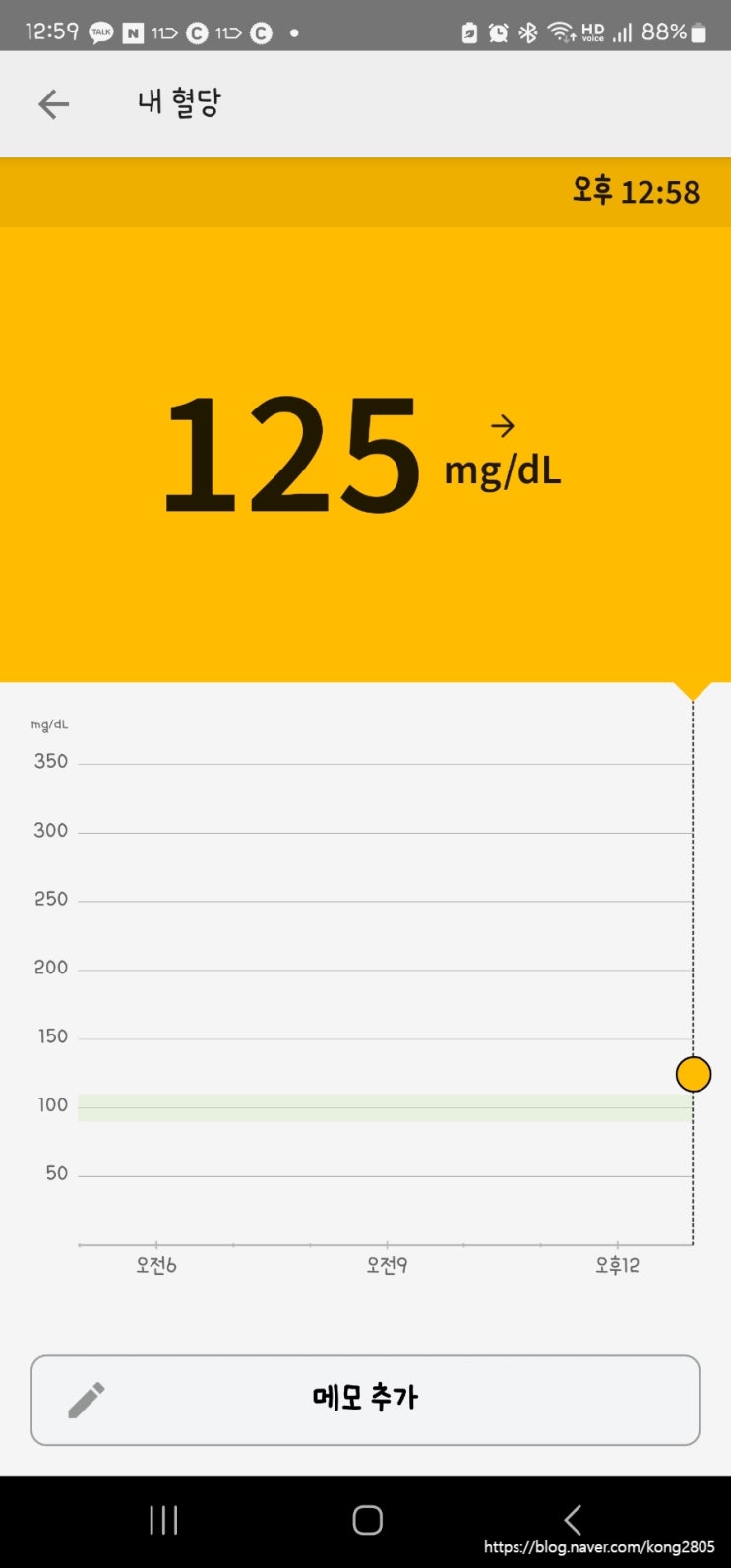731x1568 pixels.
Task: Open recent apps from the navigation bar
Action: pos(163,1520)
